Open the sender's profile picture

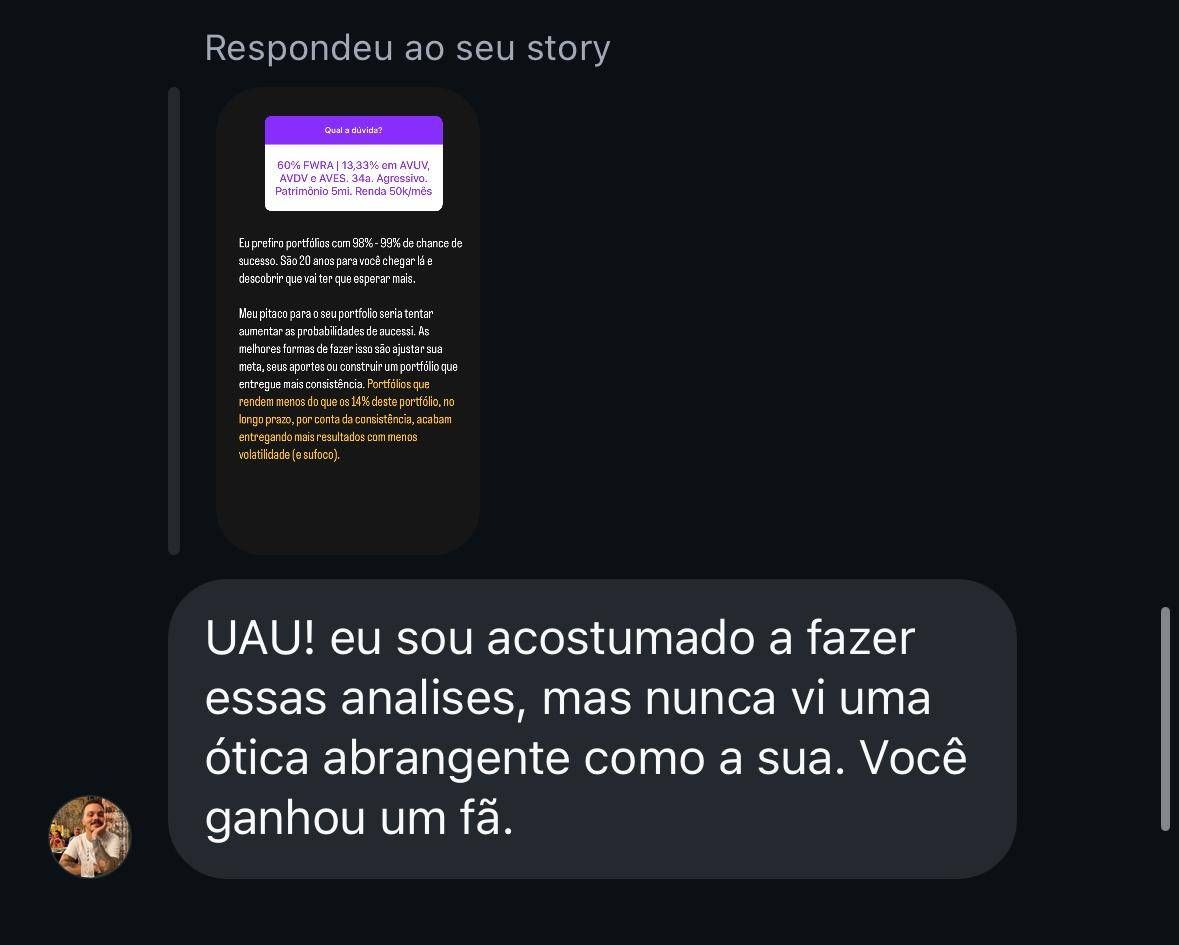(x=90, y=837)
